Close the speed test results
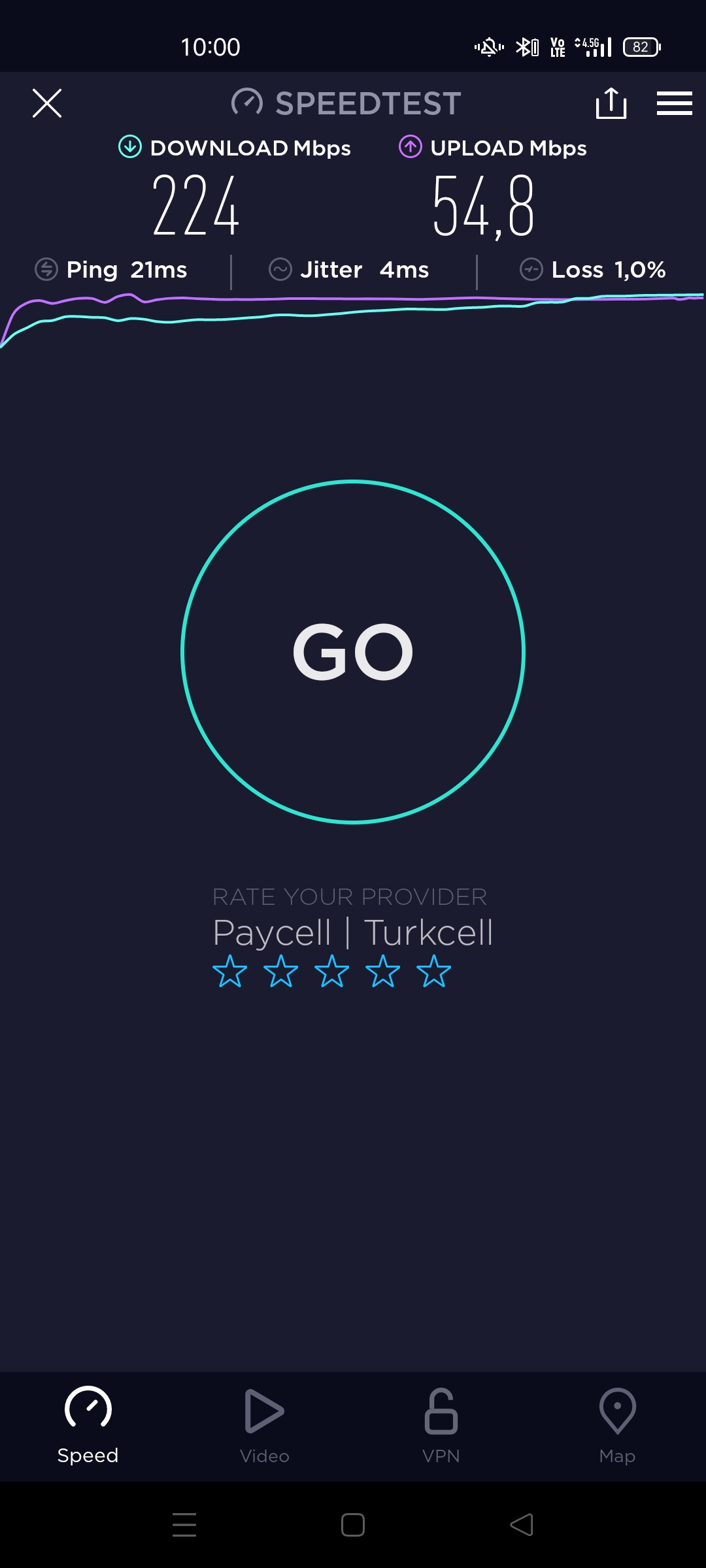Screen dimensions: 706x1568 47,103
